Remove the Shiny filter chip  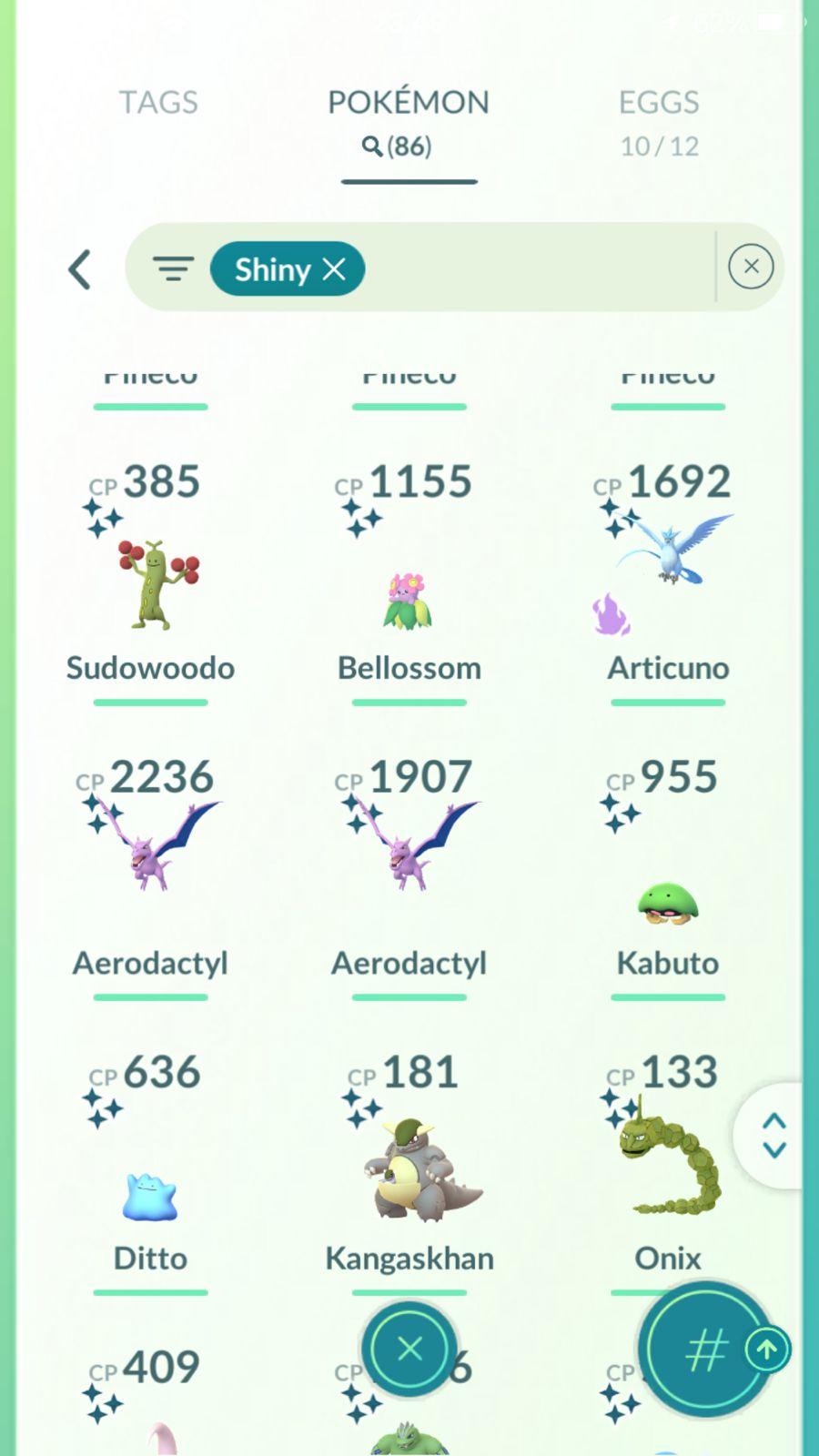(334, 269)
